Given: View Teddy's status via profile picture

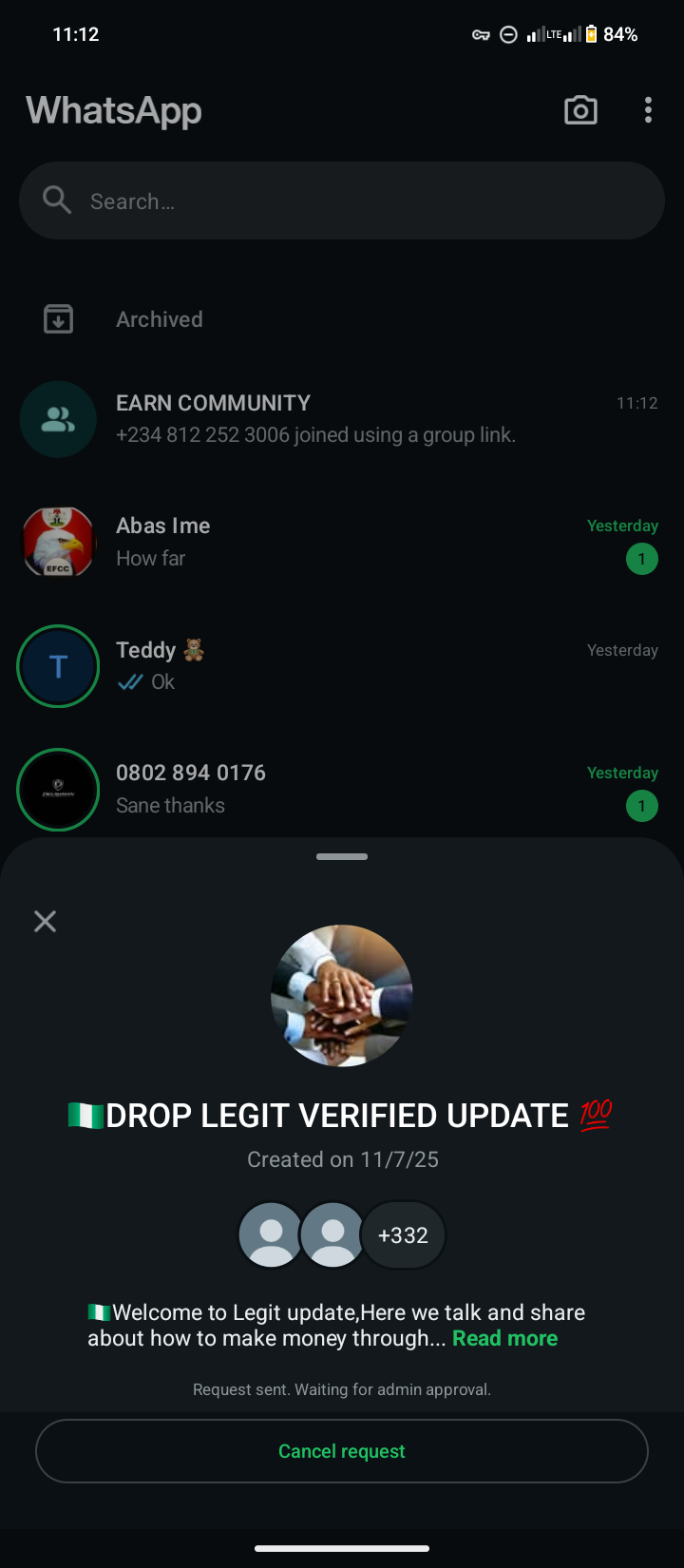Looking at the screenshot, I should (58, 666).
